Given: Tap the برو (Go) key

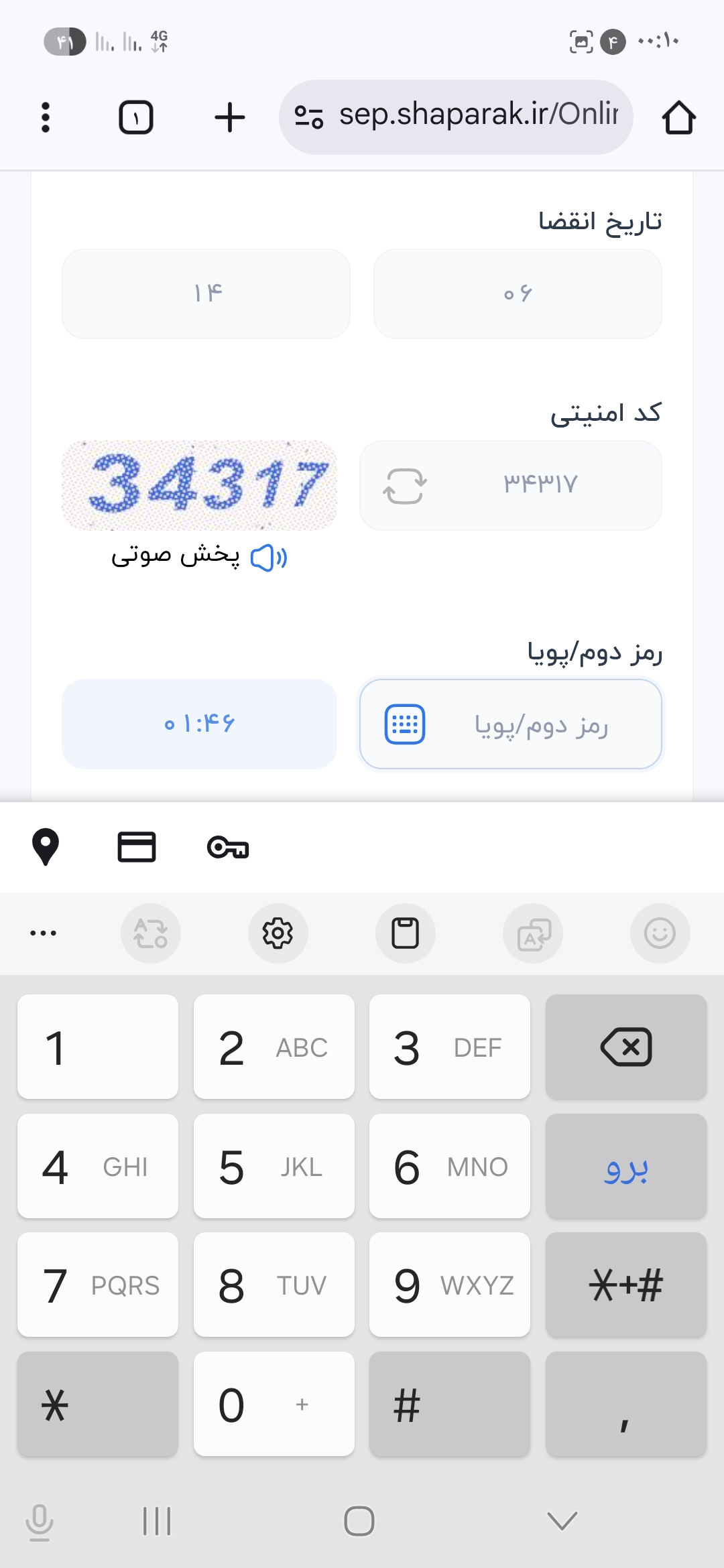Looking at the screenshot, I should pos(626,1166).
